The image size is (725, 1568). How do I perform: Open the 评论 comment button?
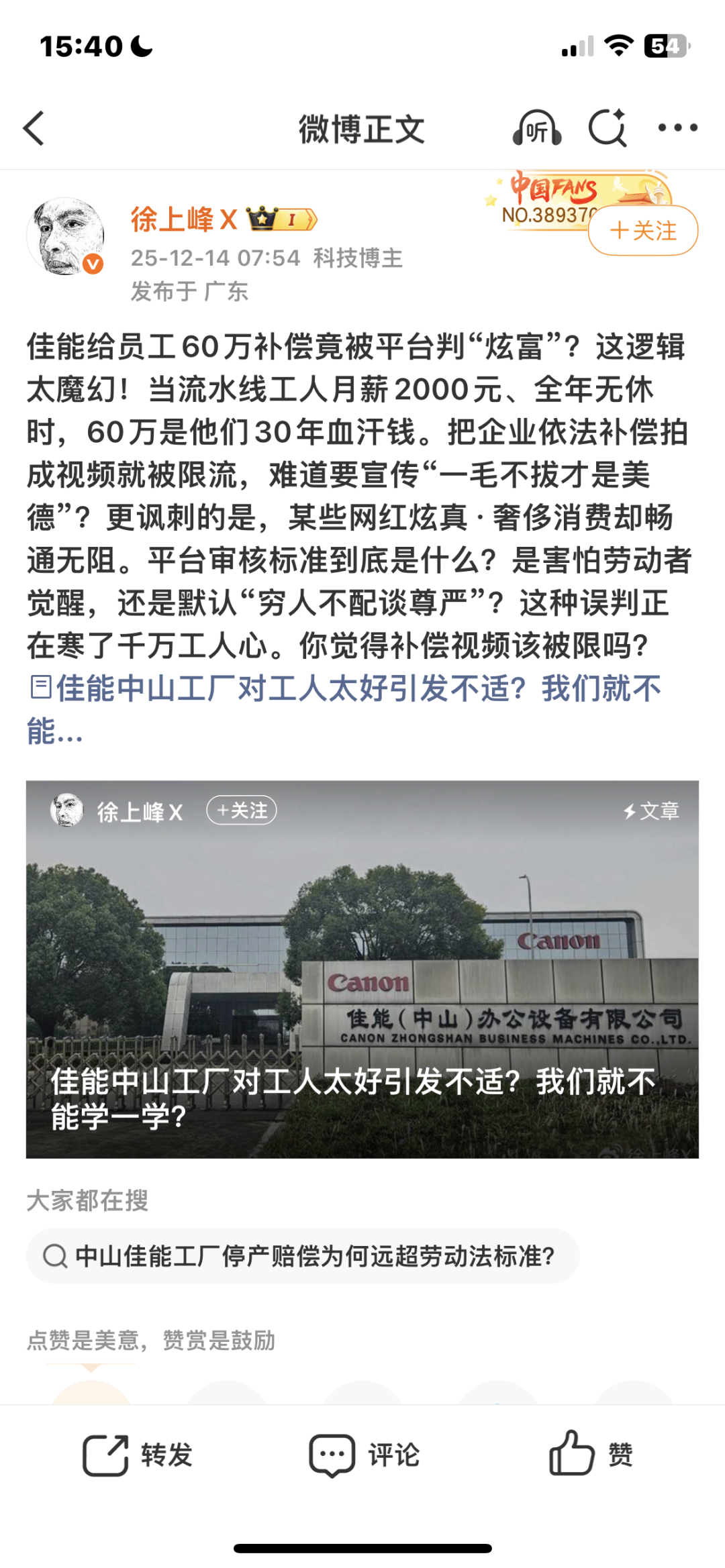point(365,1455)
